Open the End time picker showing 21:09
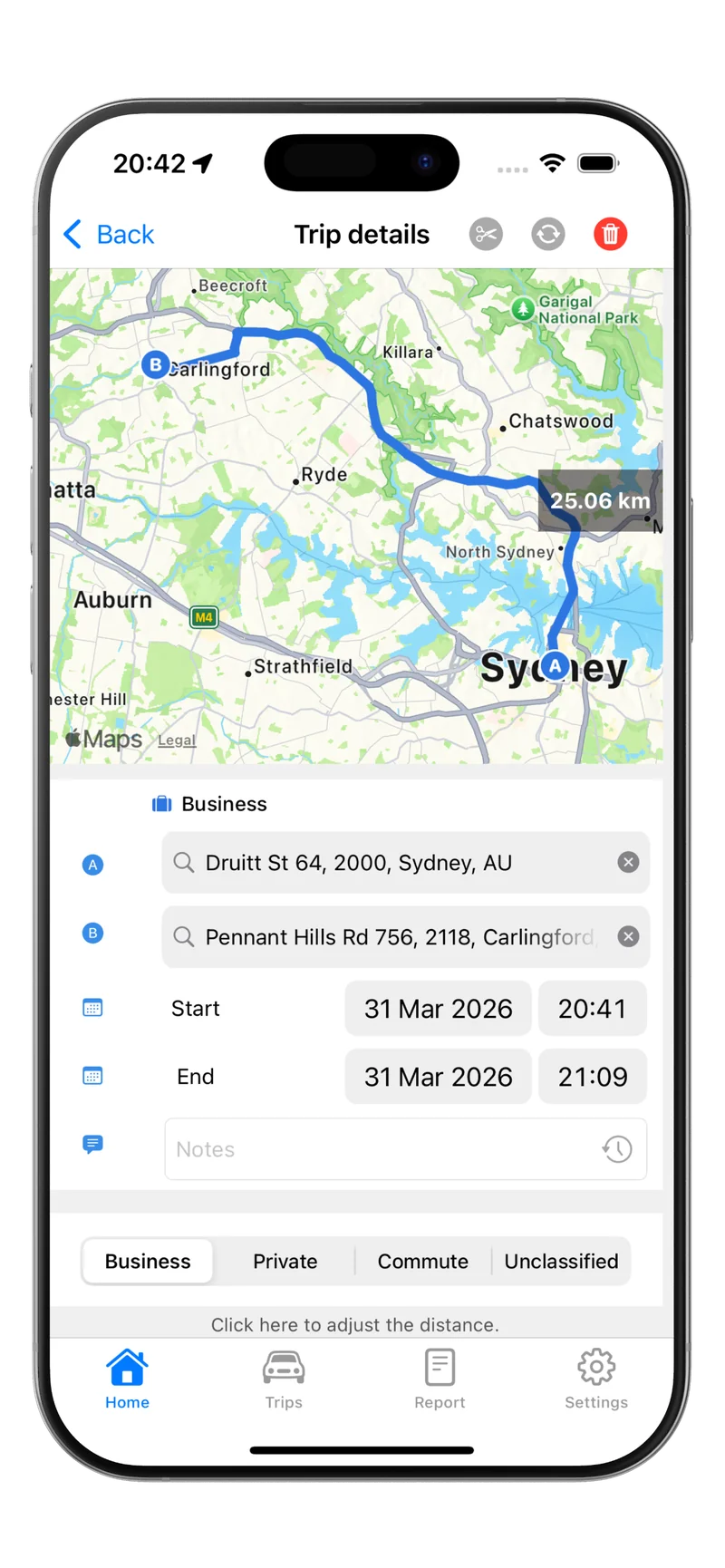725x1568 pixels. 593,1076
